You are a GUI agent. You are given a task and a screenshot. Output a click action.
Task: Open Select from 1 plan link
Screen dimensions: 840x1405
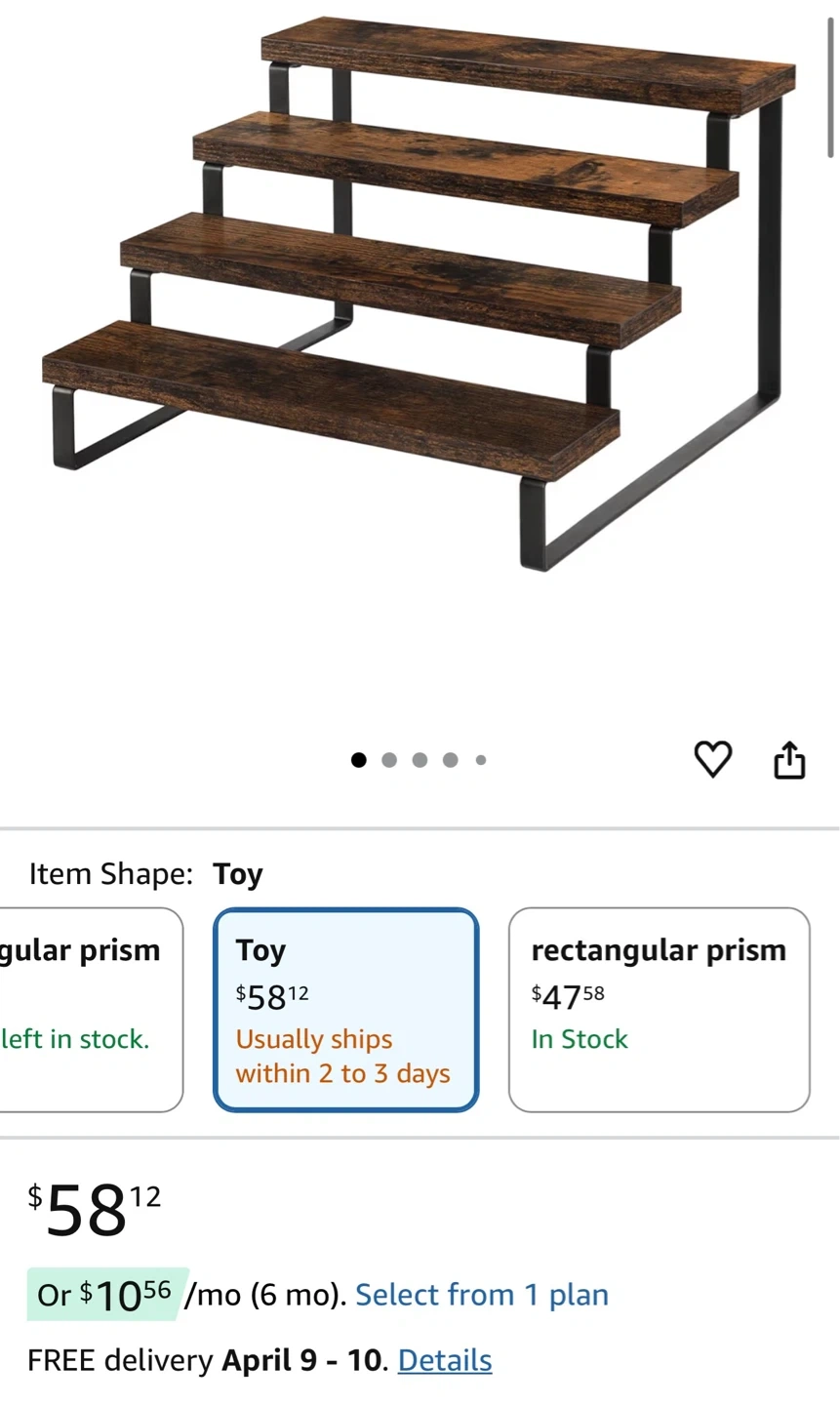click(x=481, y=1295)
